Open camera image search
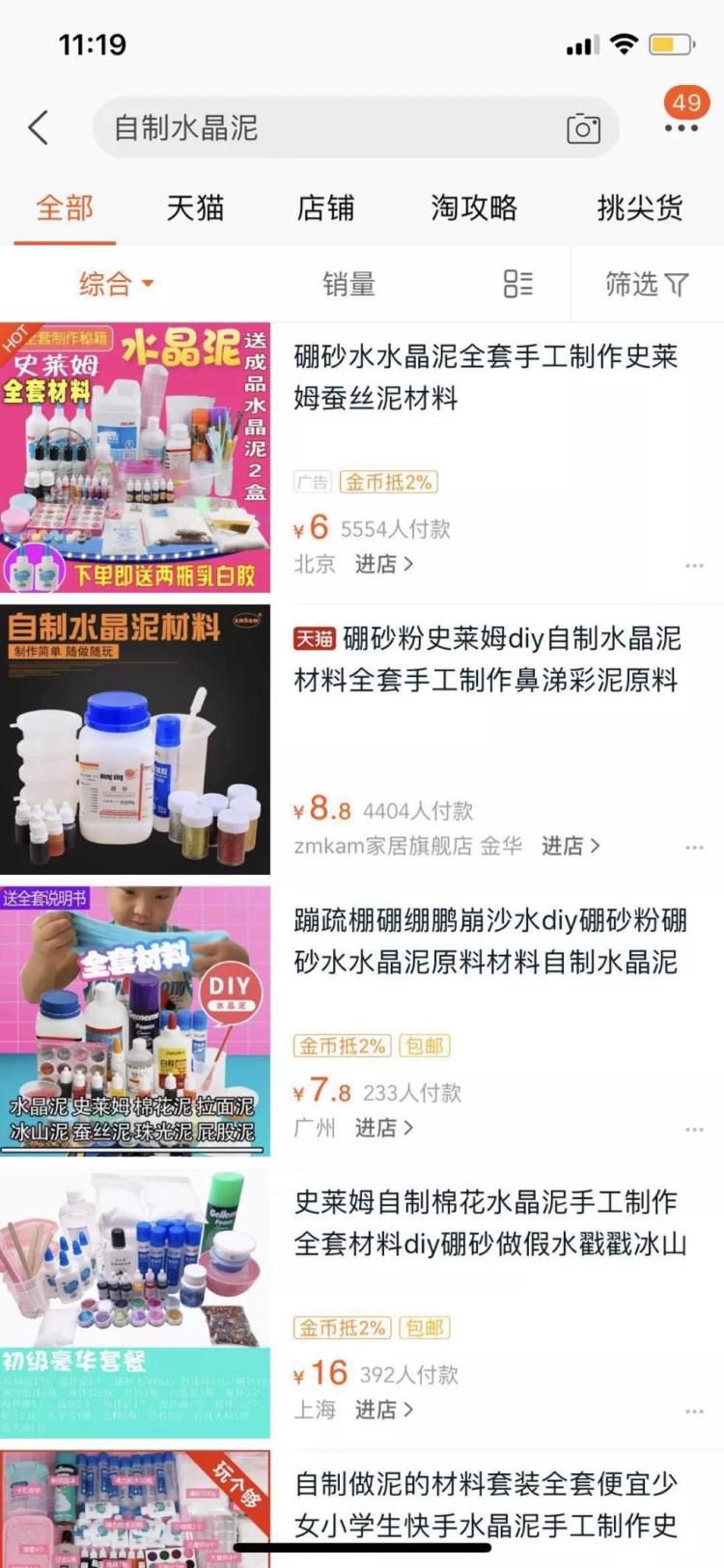The height and width of the screenshot is (1568, 724). [583, 128]
